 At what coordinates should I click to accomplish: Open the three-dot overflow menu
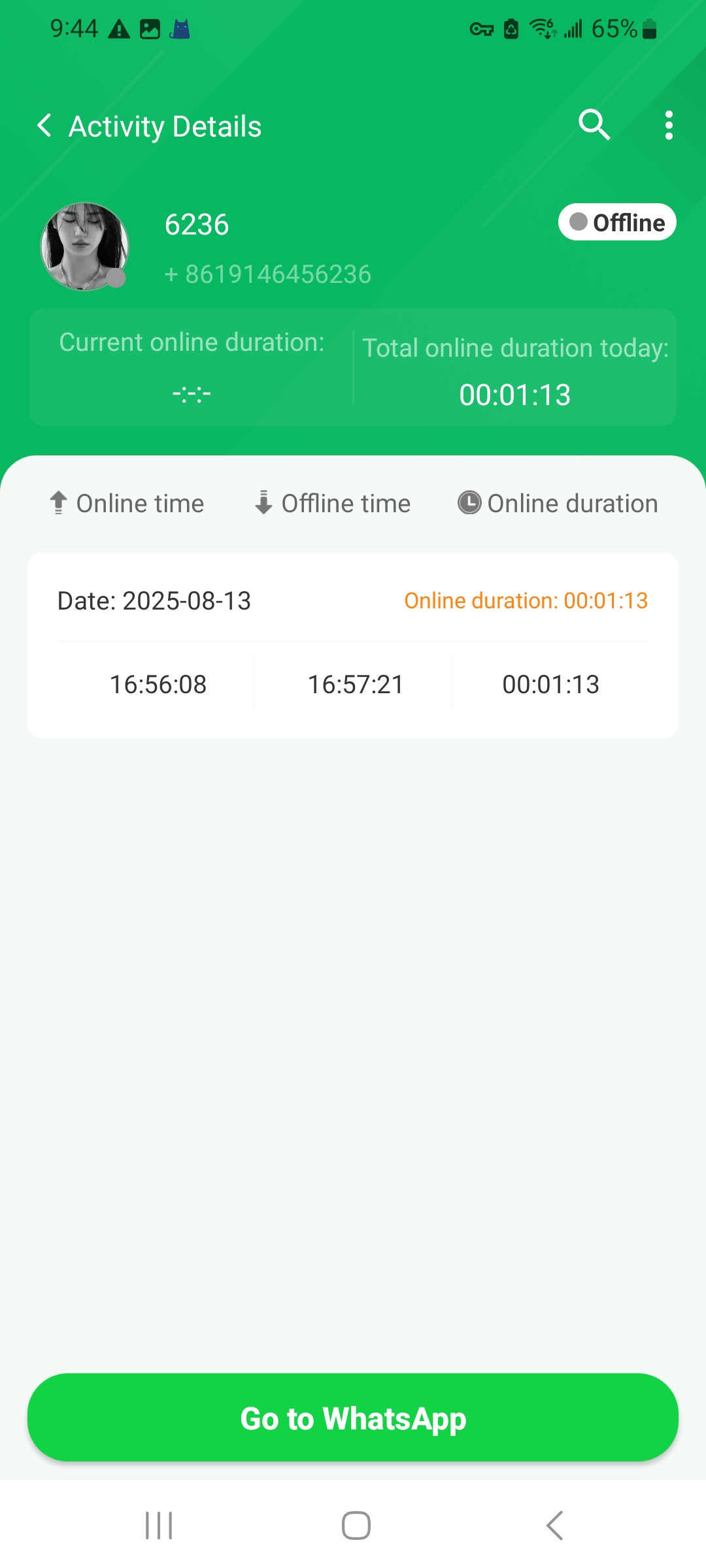point(668,125)
